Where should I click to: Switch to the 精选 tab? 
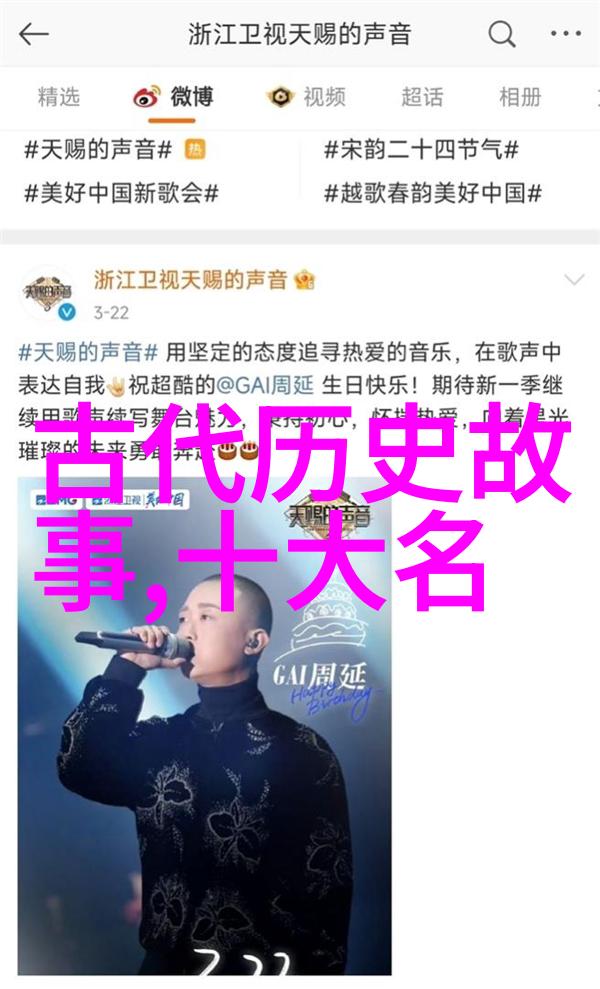pyautogui.click(x=58, y=97)
